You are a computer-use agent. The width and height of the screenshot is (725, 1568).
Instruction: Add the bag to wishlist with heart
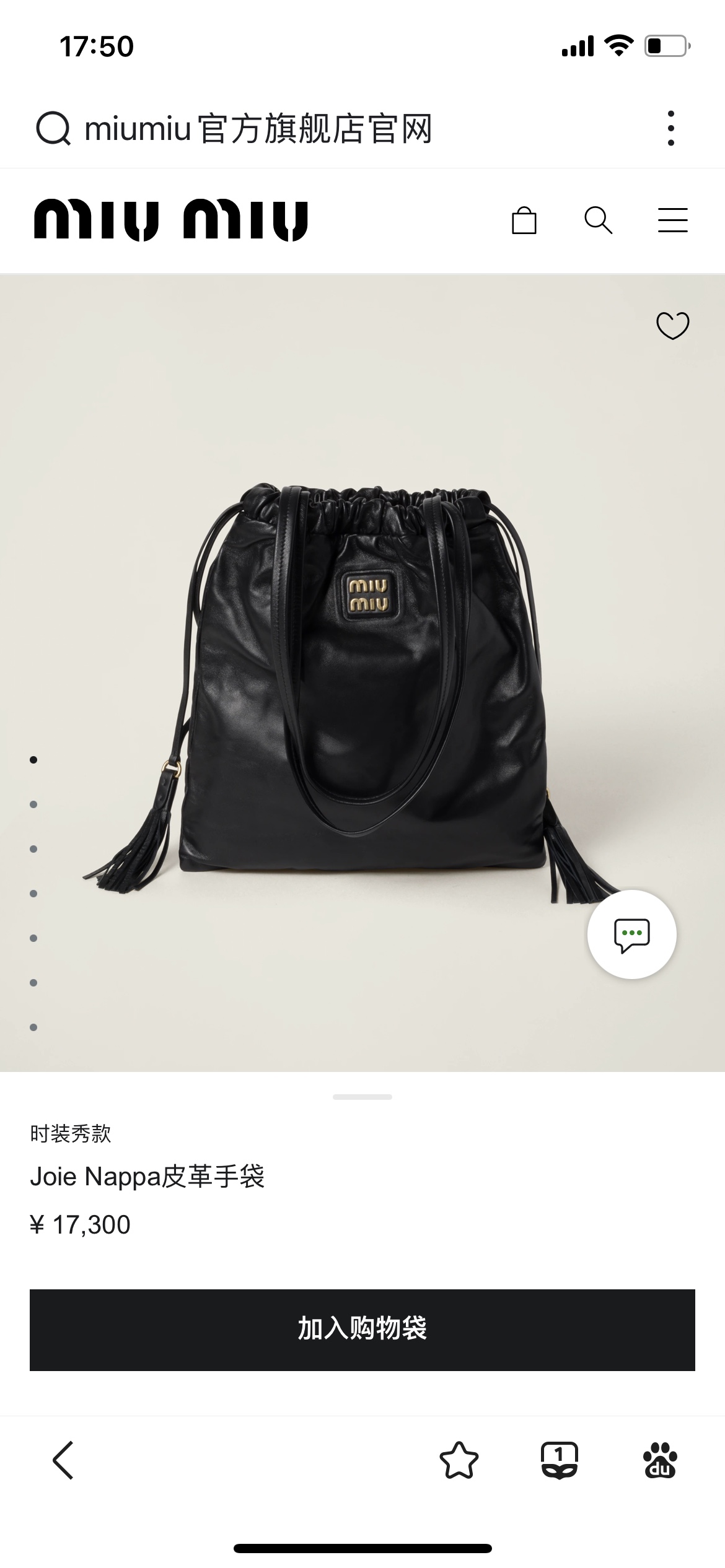coord(672,325)
